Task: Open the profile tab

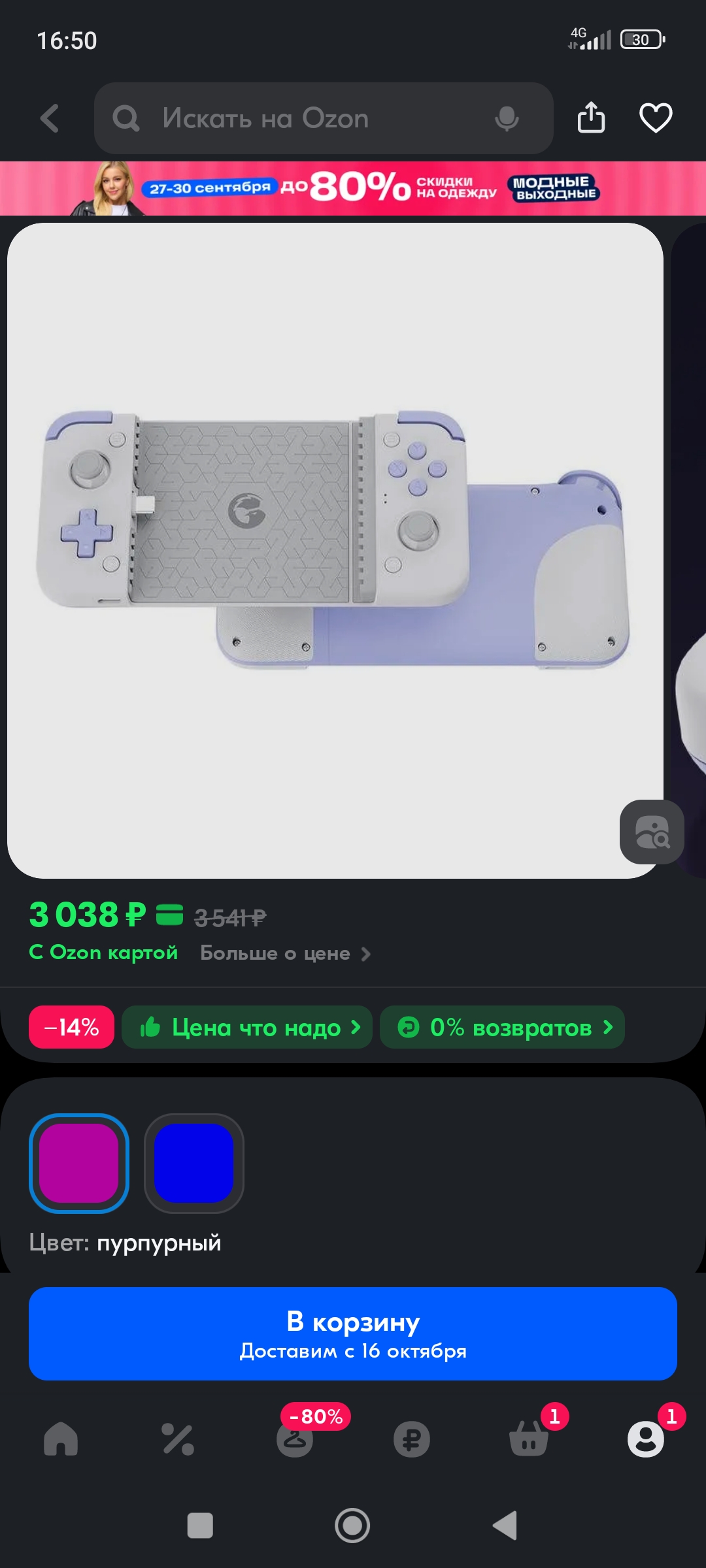Action: (x=646, y=1439)
